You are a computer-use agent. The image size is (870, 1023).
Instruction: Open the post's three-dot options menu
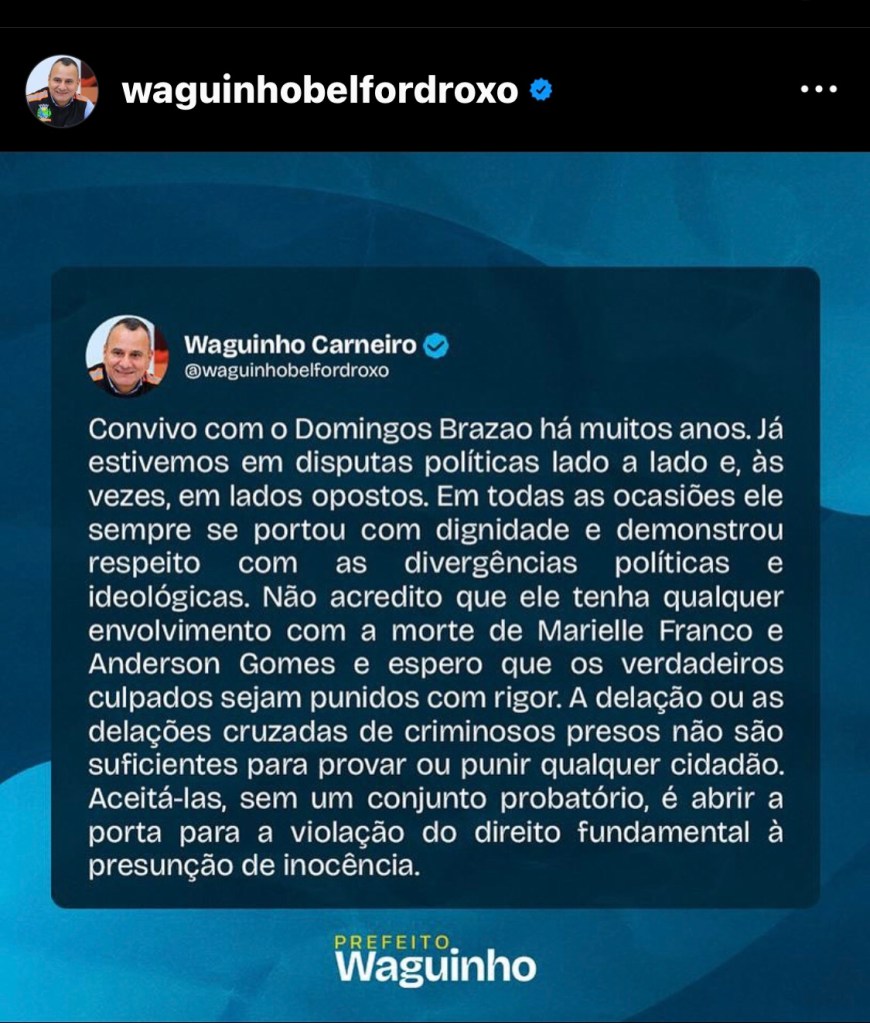[x=819, y=90]
